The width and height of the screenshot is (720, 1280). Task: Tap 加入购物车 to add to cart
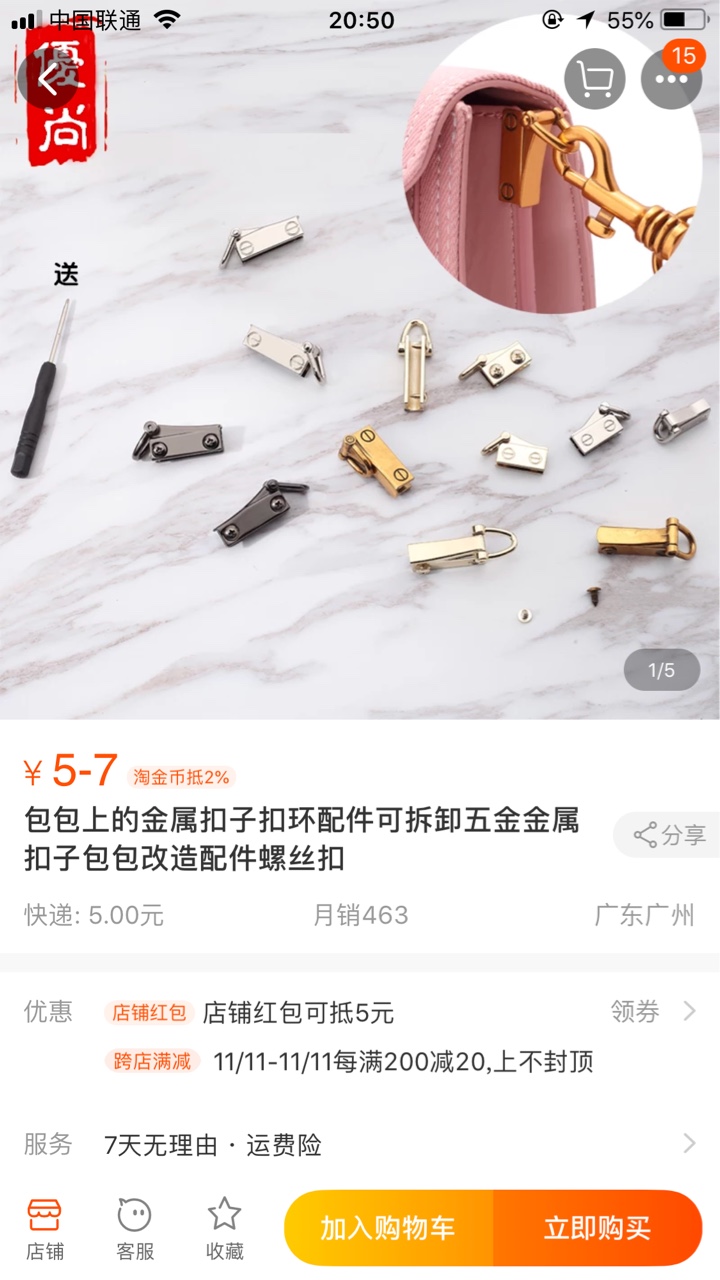point(388,1228)
